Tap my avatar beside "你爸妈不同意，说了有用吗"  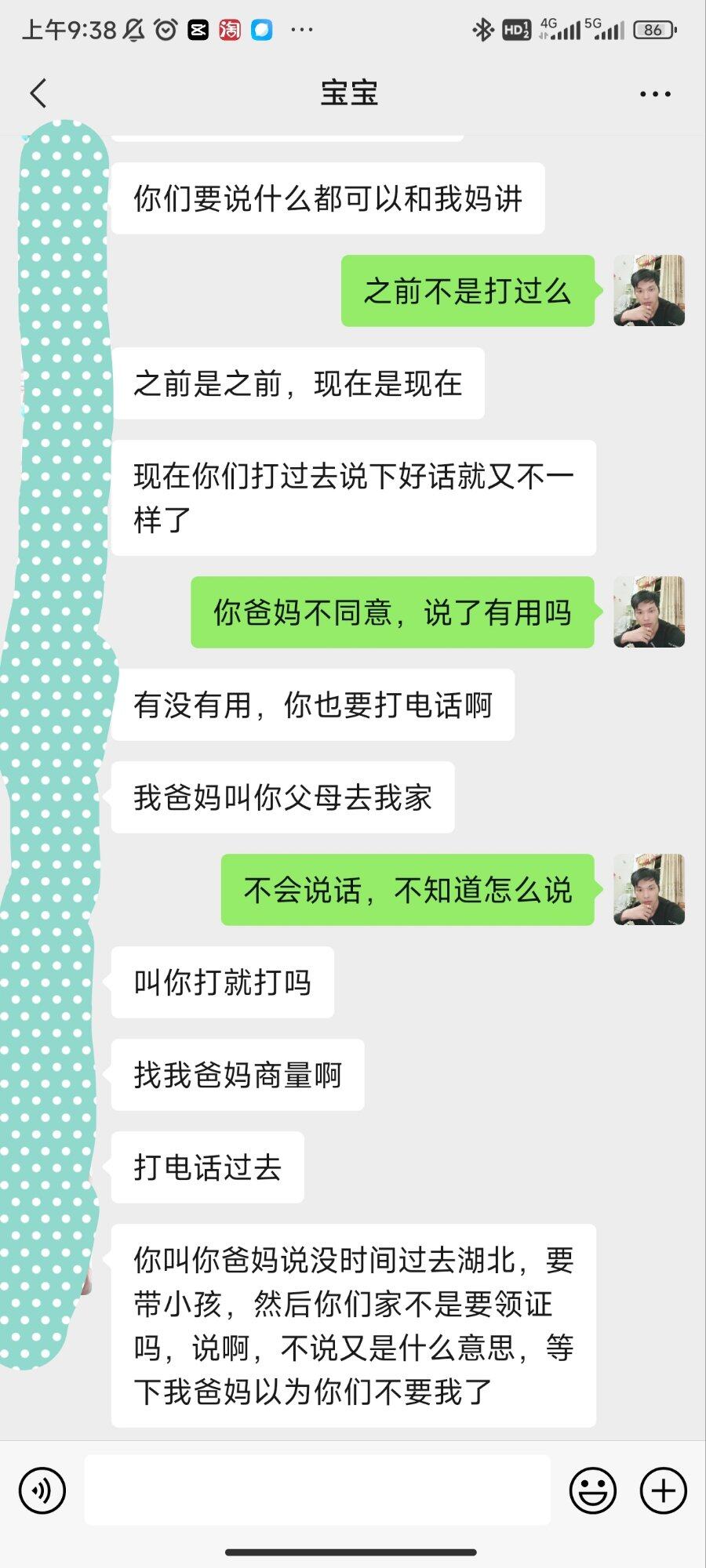(x=649, y=612)
